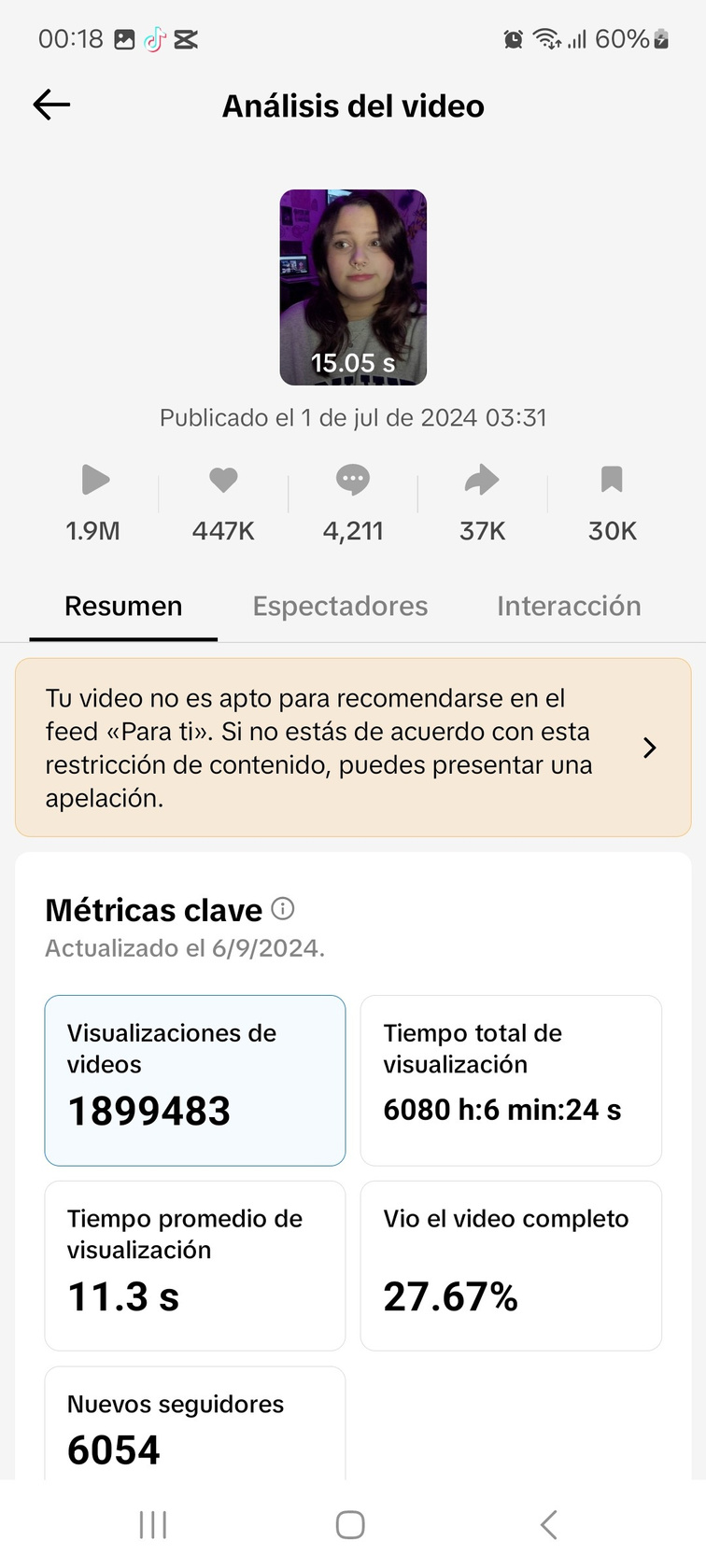Viewport: 706px width, 1568px height.
Task: Open recent apps from the navigation bar
Action: pyautogui.click(x=153, y=1525)
